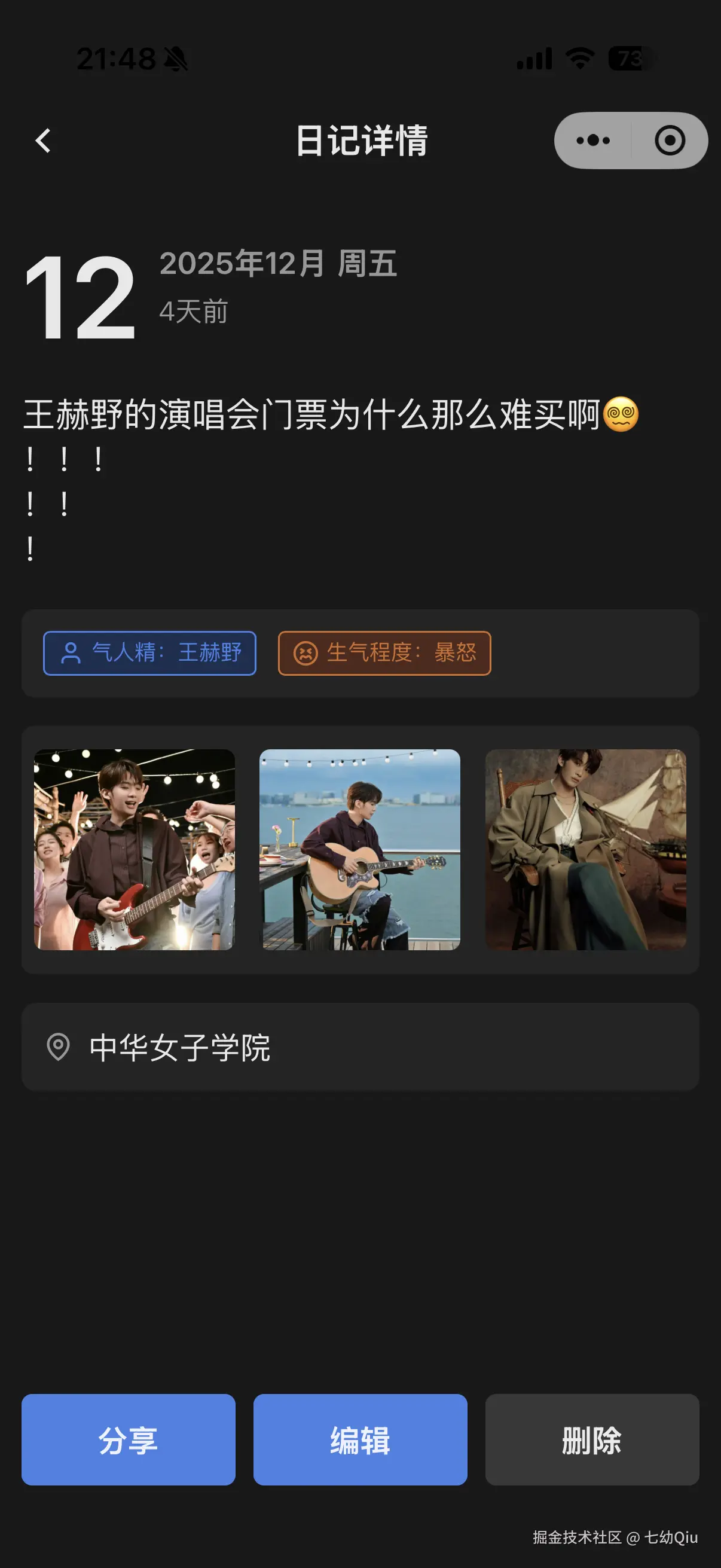Tap the back arrow to leave diary detail

[x=41, y=141]
